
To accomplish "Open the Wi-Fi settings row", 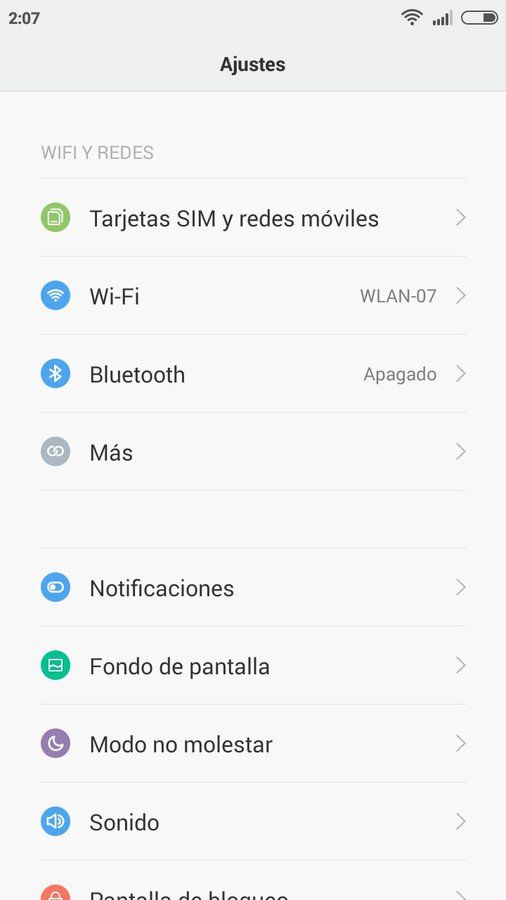I will (x=253, y=296).
